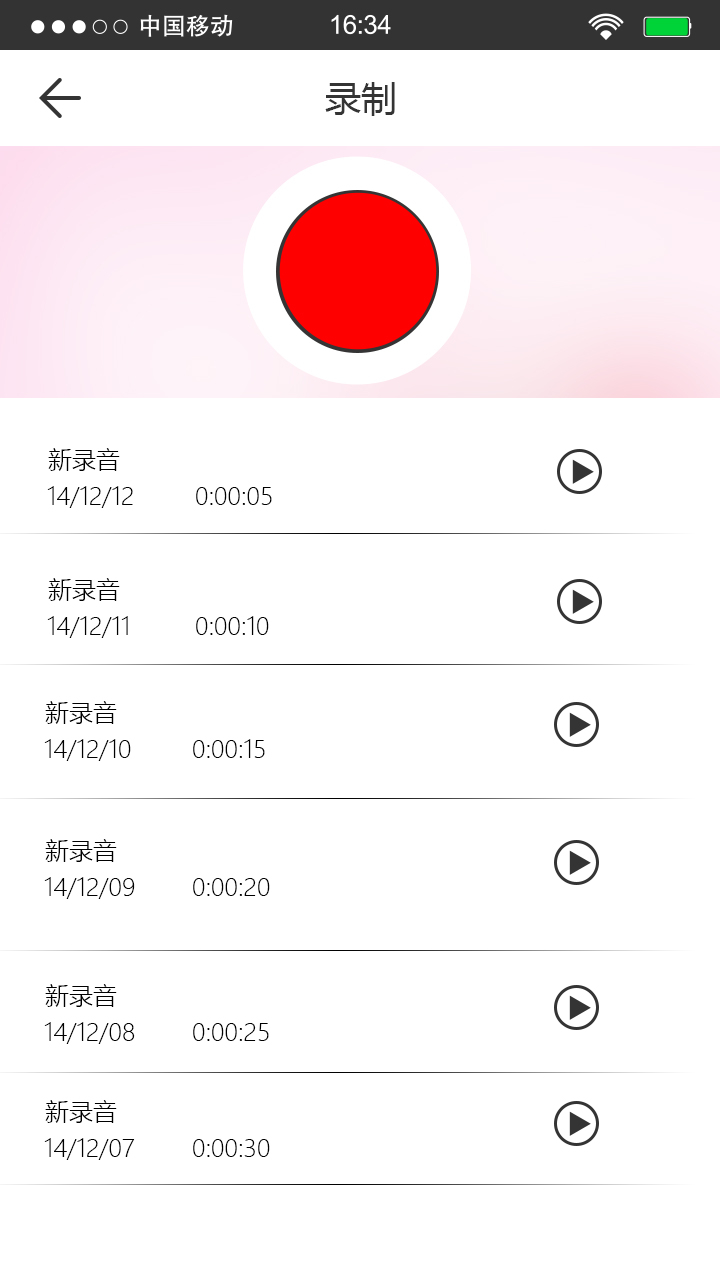The width and height of the screenshot is (720, 1280).
Task: Play the recording from 14/12/12
Action: point(579,472)
